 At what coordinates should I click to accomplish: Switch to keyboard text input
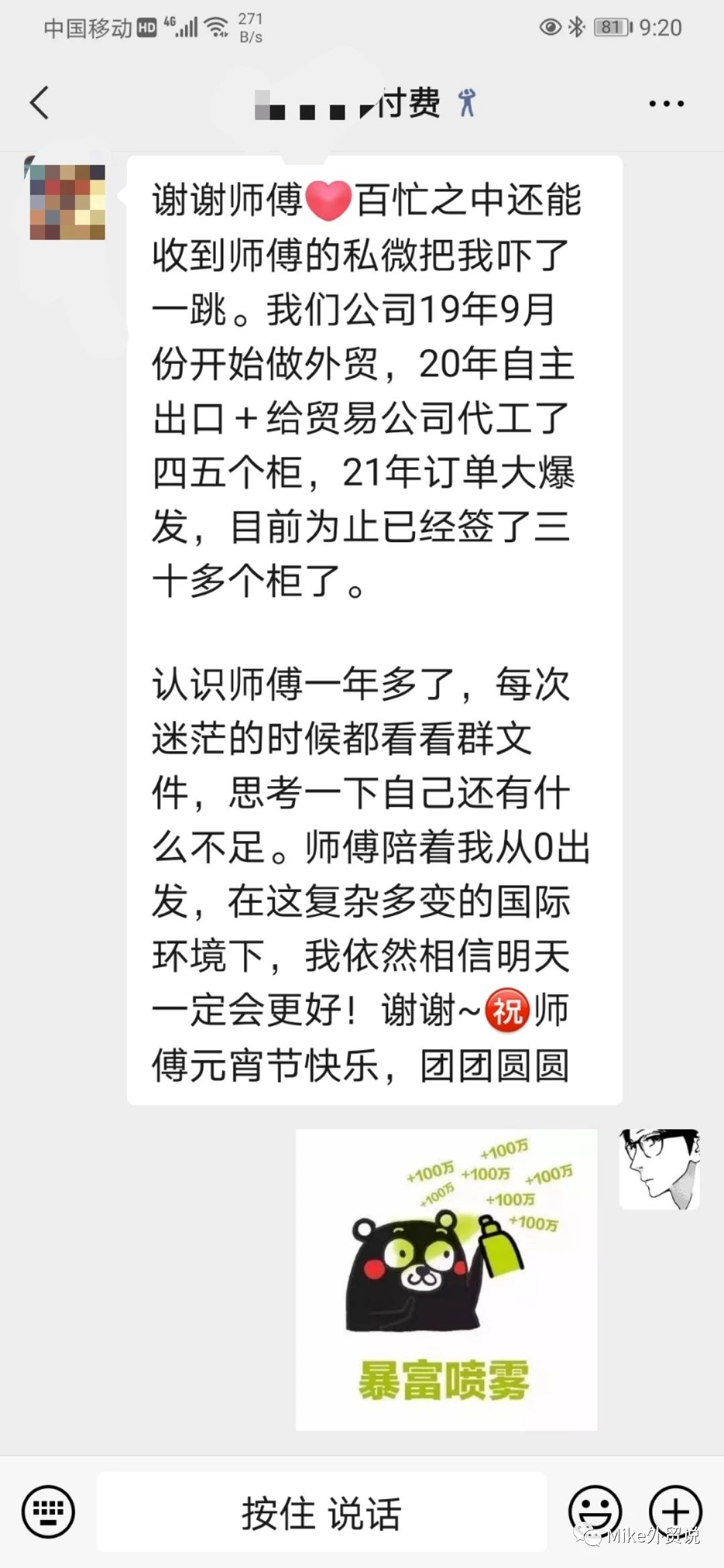click(x=48, y=1512)
